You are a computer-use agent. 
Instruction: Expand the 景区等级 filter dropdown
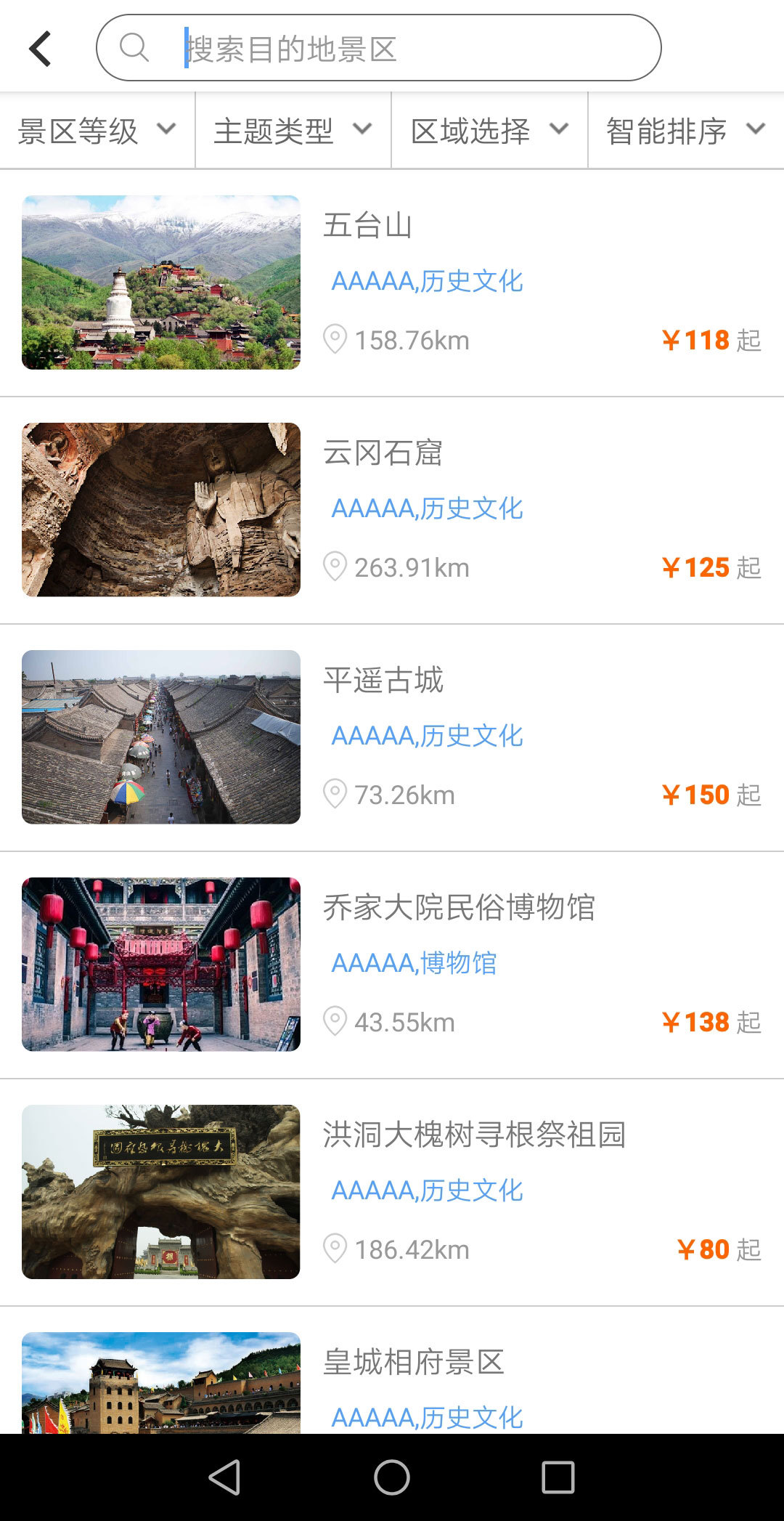97,131
